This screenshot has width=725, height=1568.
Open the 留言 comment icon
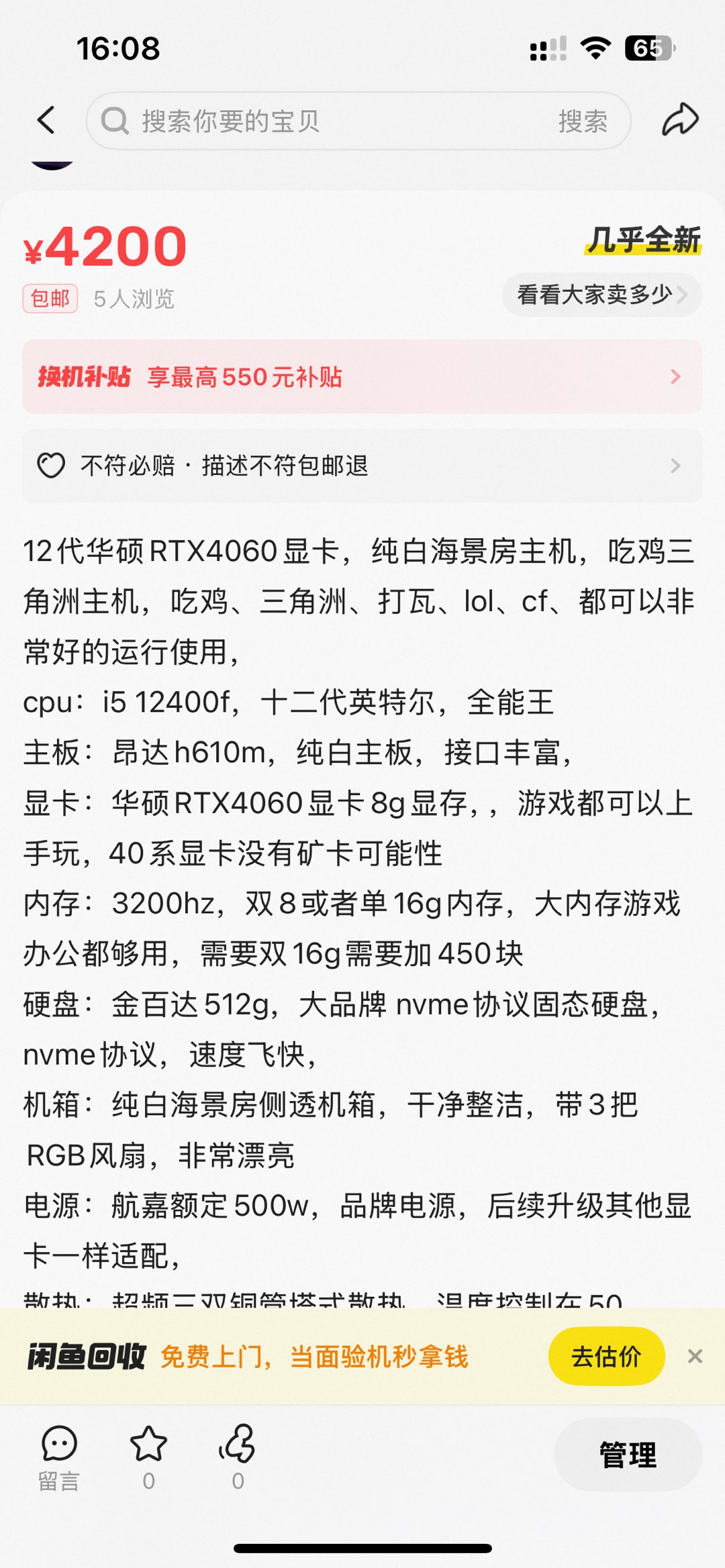pos(59,1457)
